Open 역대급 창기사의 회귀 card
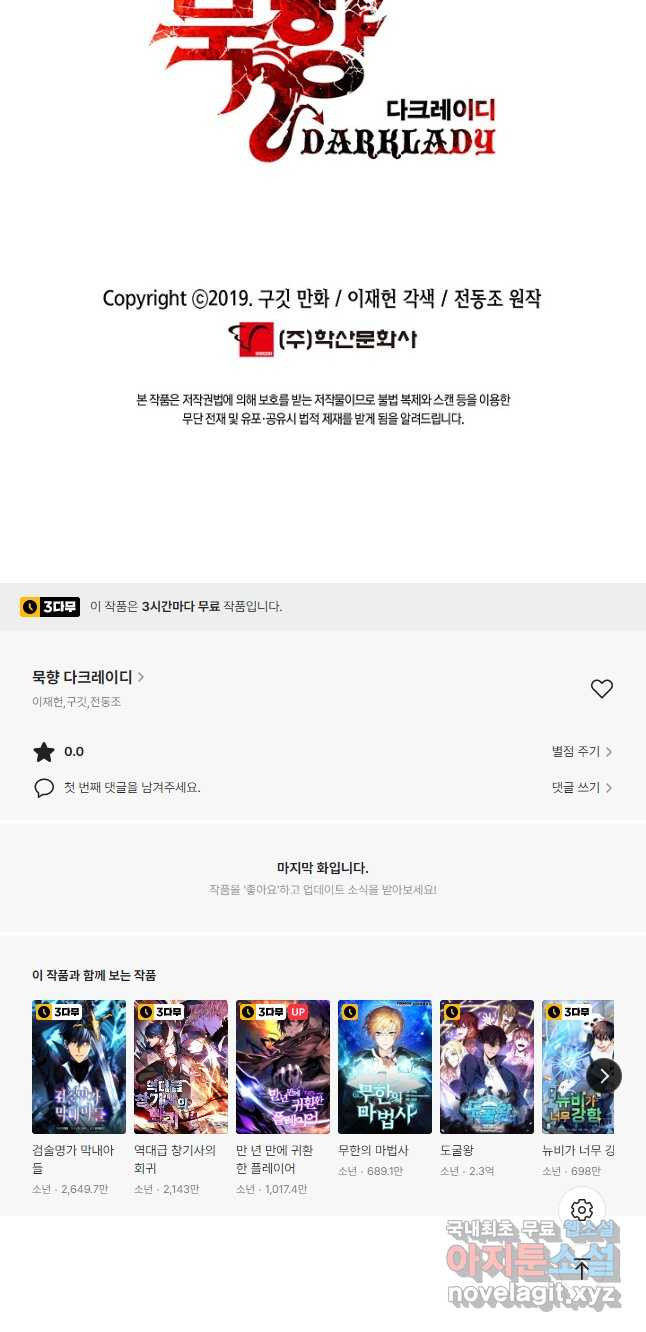646x1332 pixels. tap(181, 1067)
